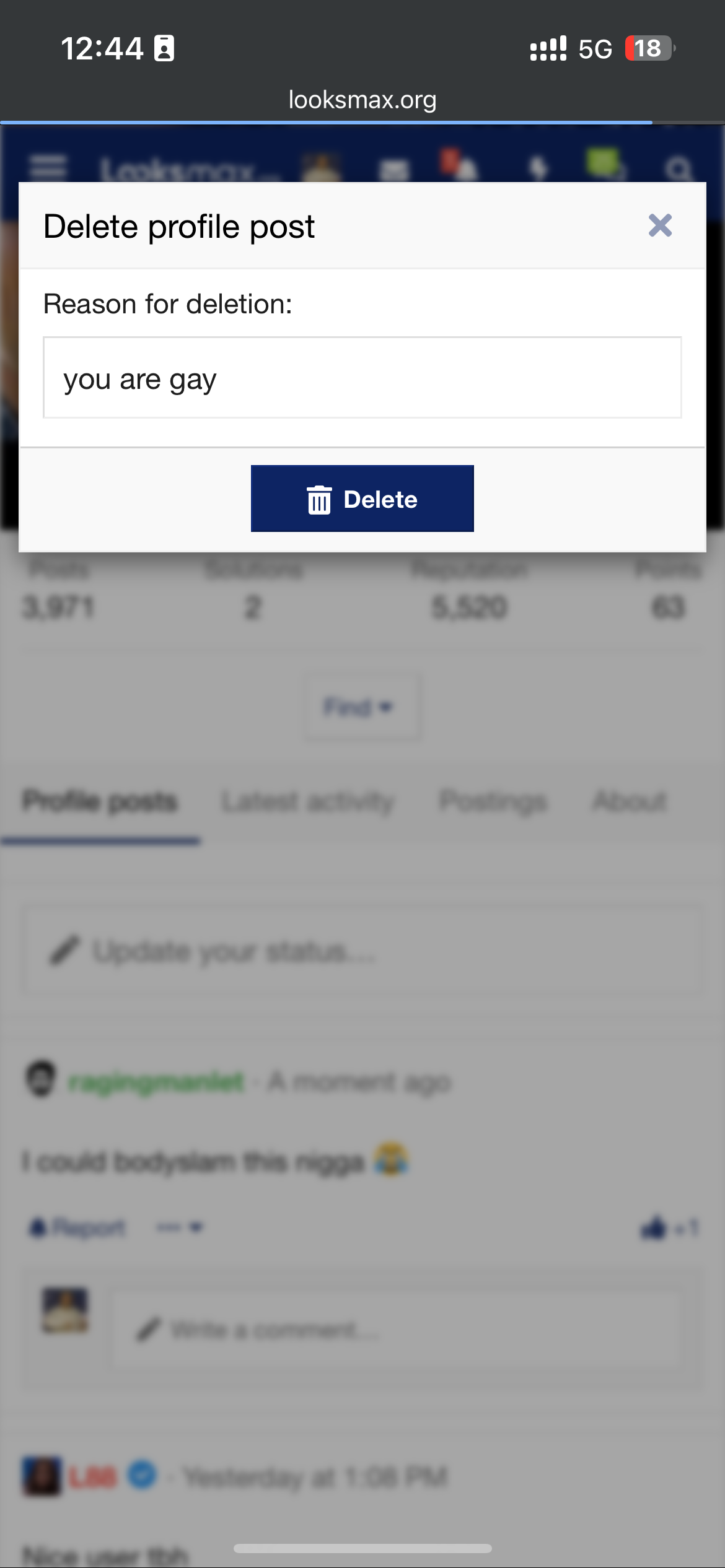Screen dimensions: 725x1568
Task: Tap the looksmax.org address bar
Action: click(x=362, y=100)
